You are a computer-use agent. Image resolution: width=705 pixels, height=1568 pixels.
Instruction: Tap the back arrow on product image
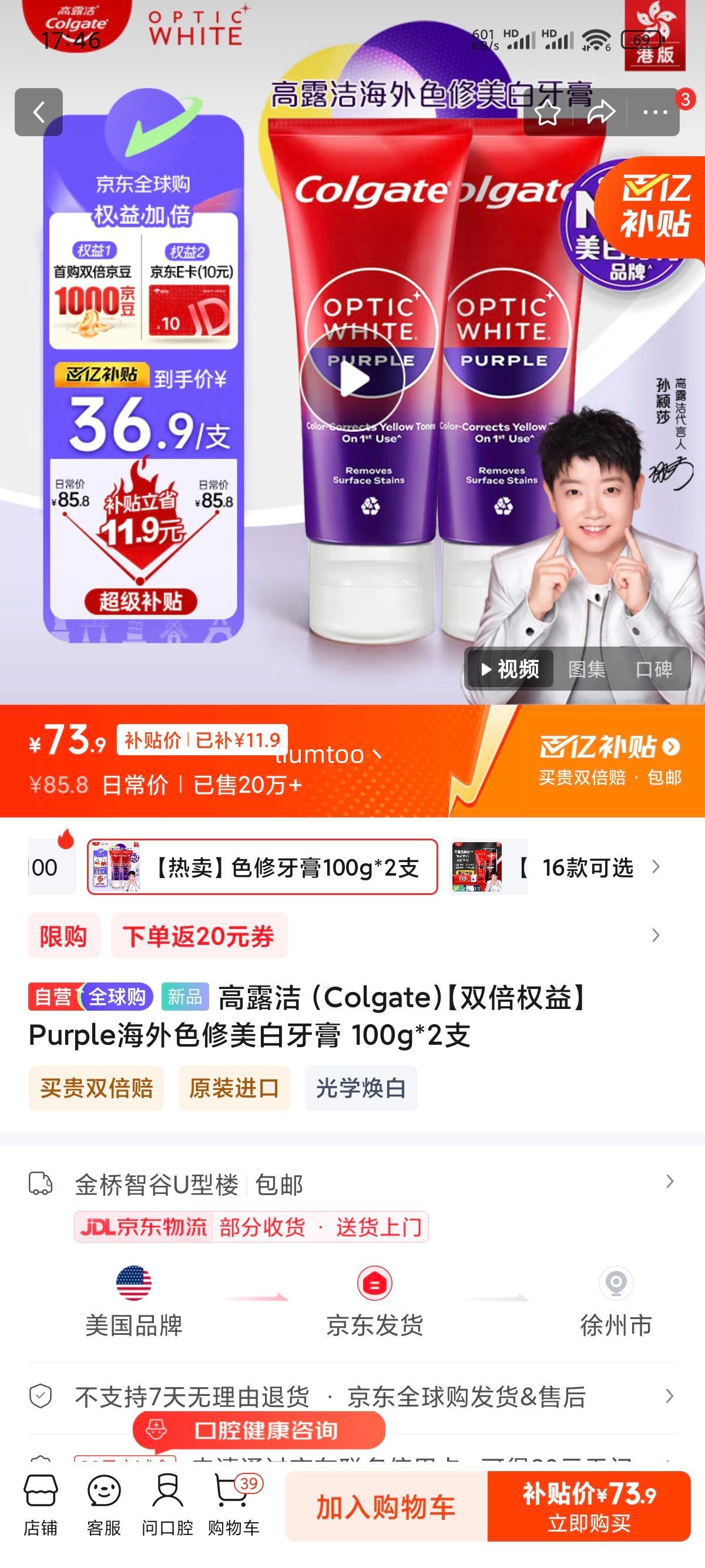38,112
